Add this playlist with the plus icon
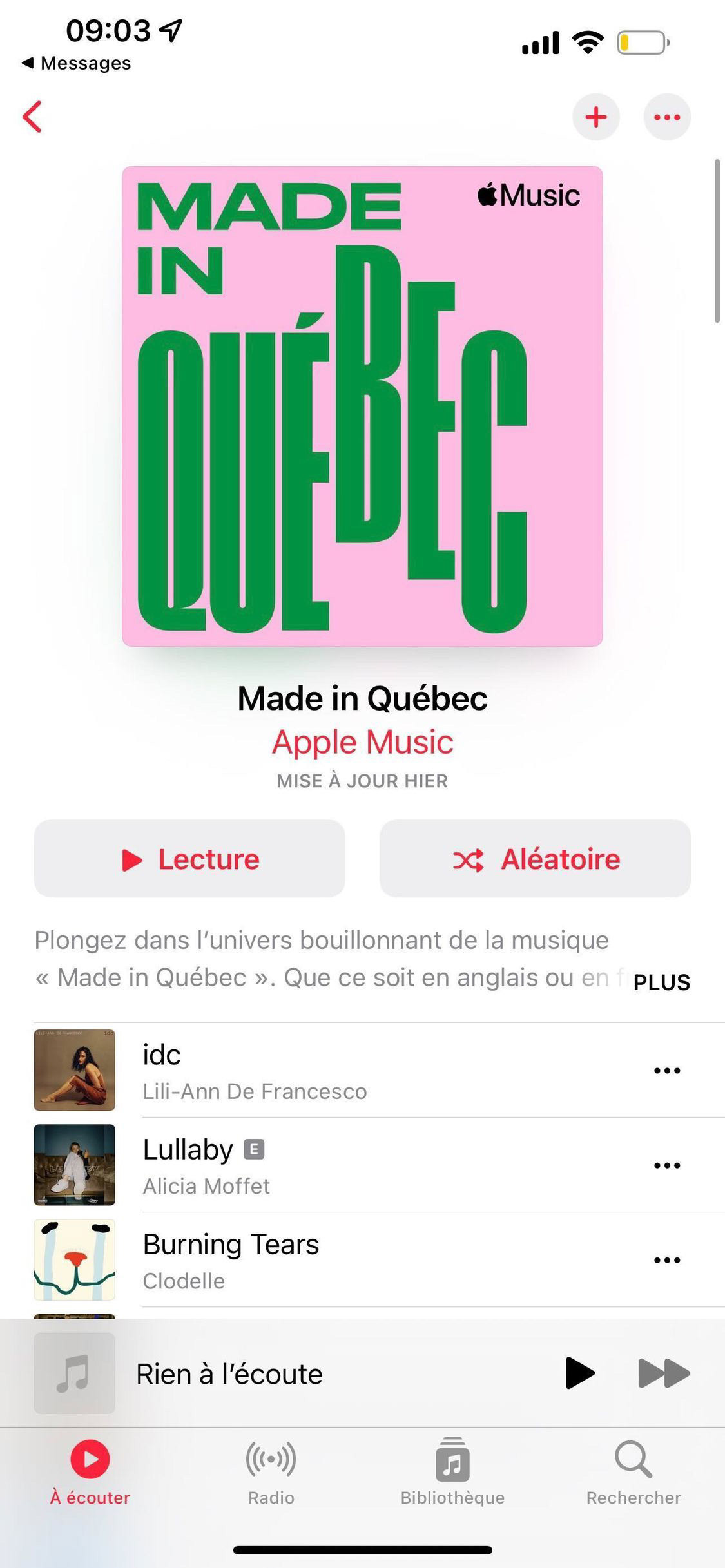This screenshot has width=725, height=1568. tap(595, 117)
